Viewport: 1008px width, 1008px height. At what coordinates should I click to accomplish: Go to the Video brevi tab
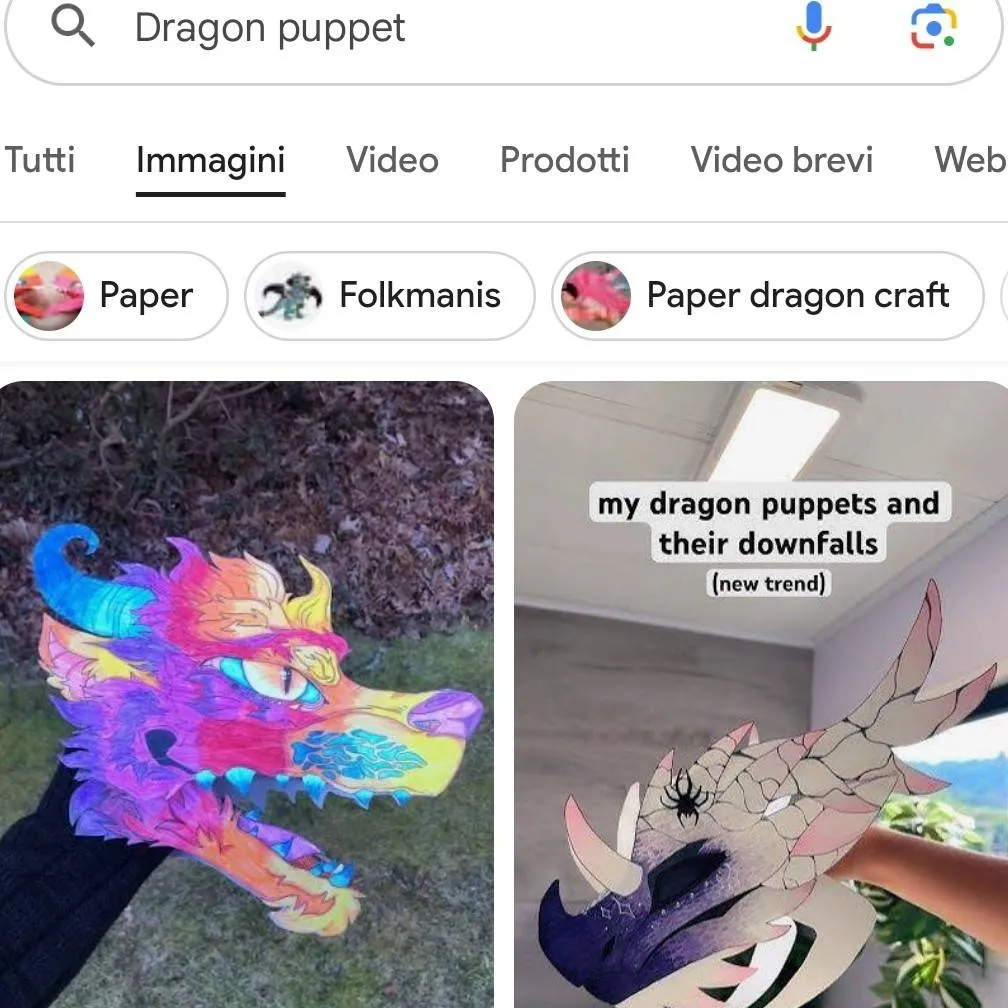coord(781,160)
